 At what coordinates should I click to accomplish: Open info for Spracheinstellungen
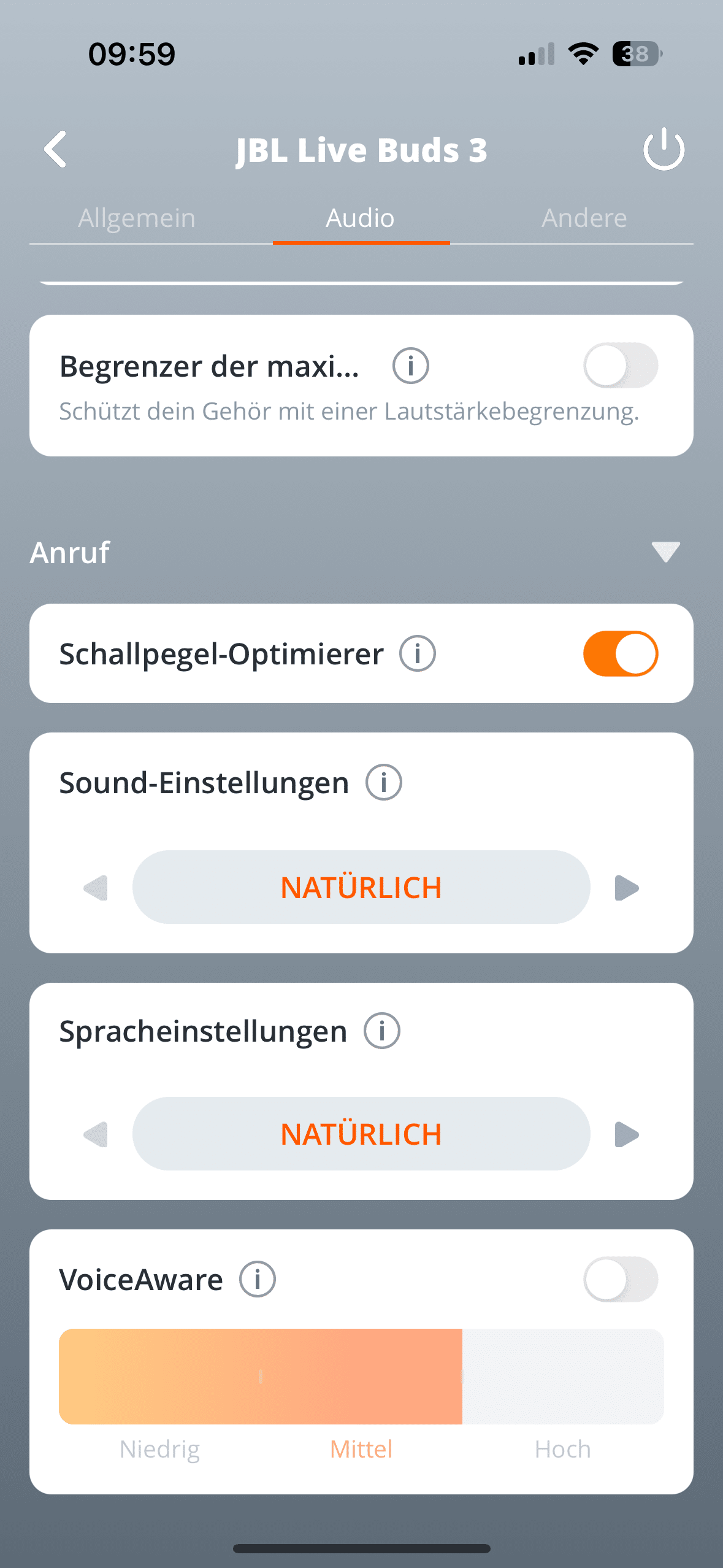click(382, 1031)
